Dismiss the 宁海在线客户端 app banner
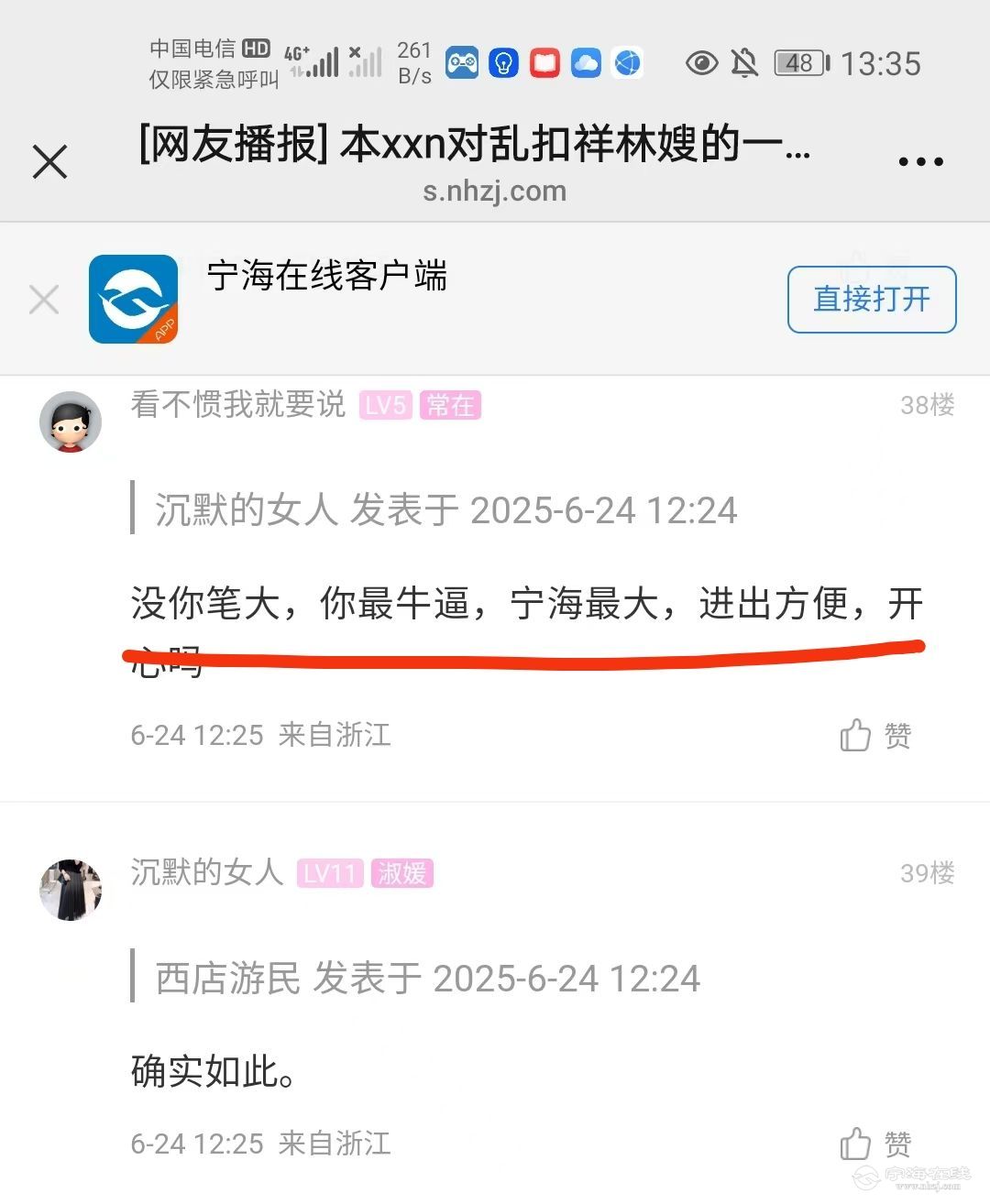Image resolution: width=990 pixels, height=1204 pixels. point(44,300)
